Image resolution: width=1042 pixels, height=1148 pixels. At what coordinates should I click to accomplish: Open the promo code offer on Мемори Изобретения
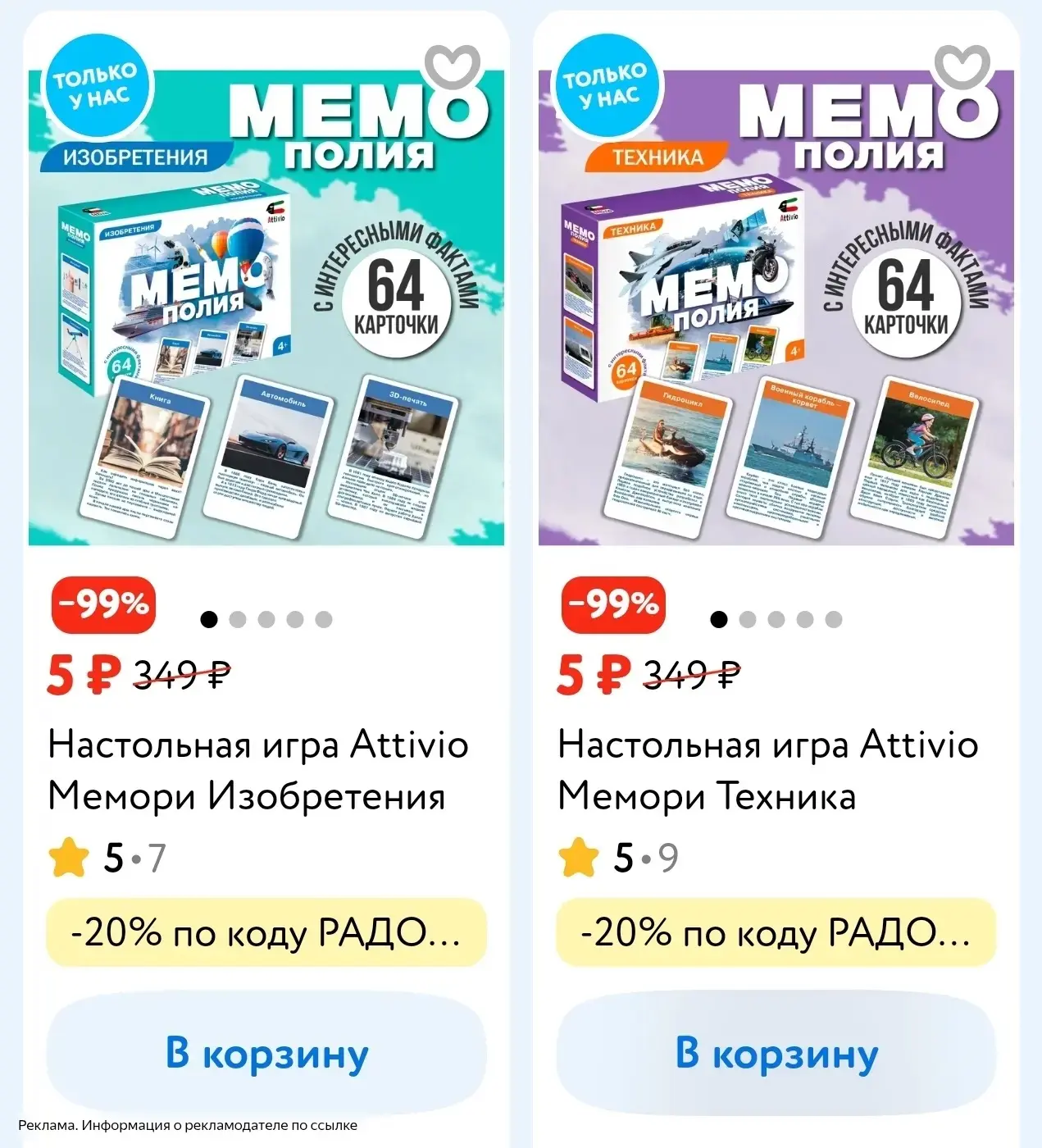266,932
